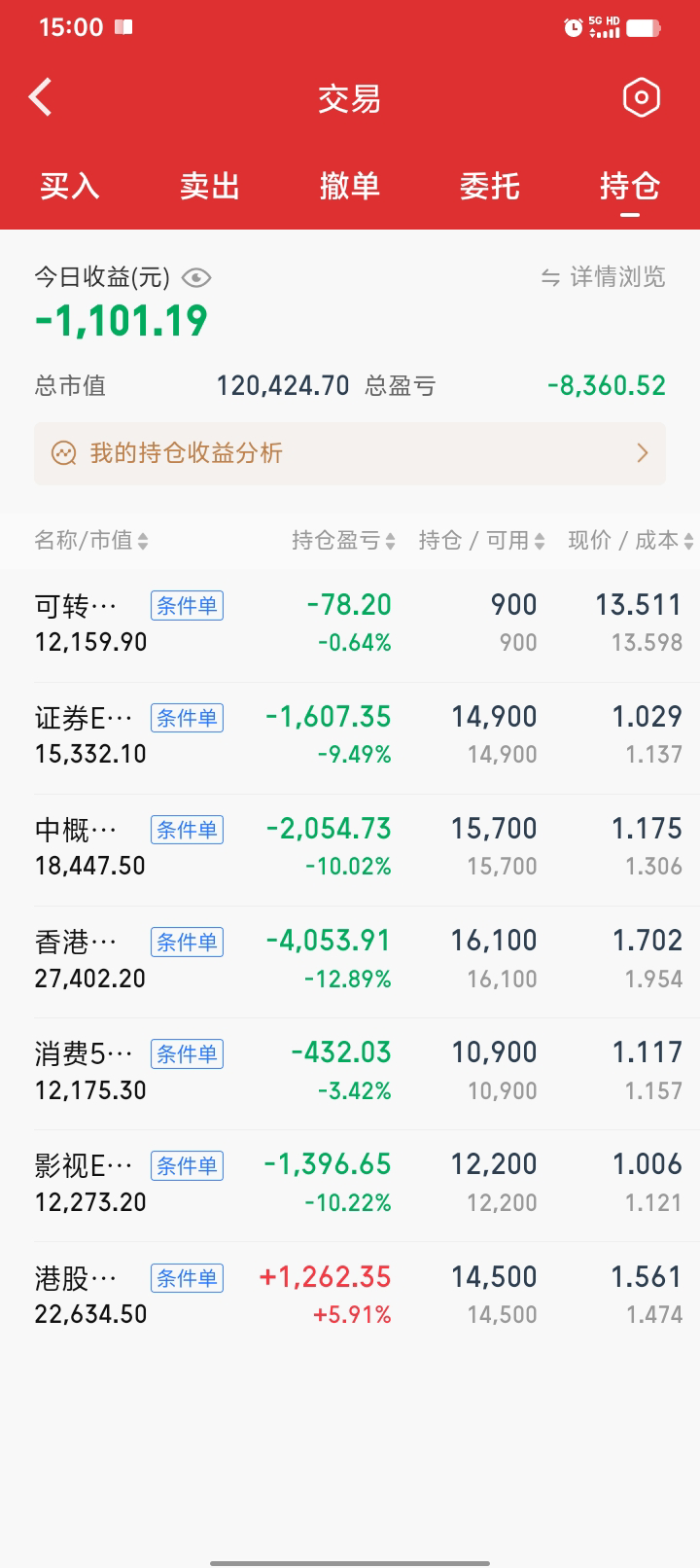Open 我的持仓收益分析
700x1568 pixels.
pos(350,453)
